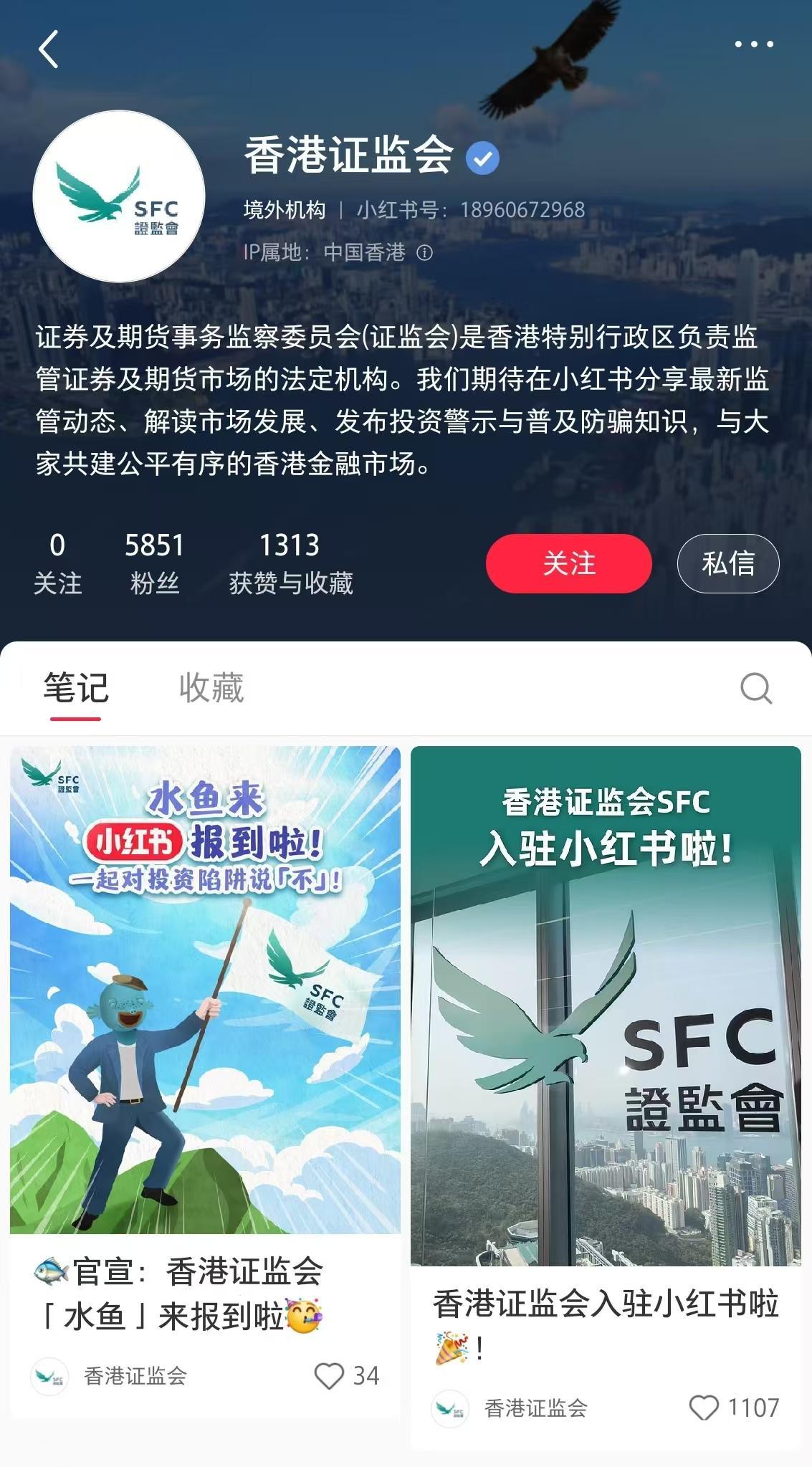The width and height of the screenshot is (812, 1467).
Task: Tap the info icon next to IP属地
Action: click(424, 252)
